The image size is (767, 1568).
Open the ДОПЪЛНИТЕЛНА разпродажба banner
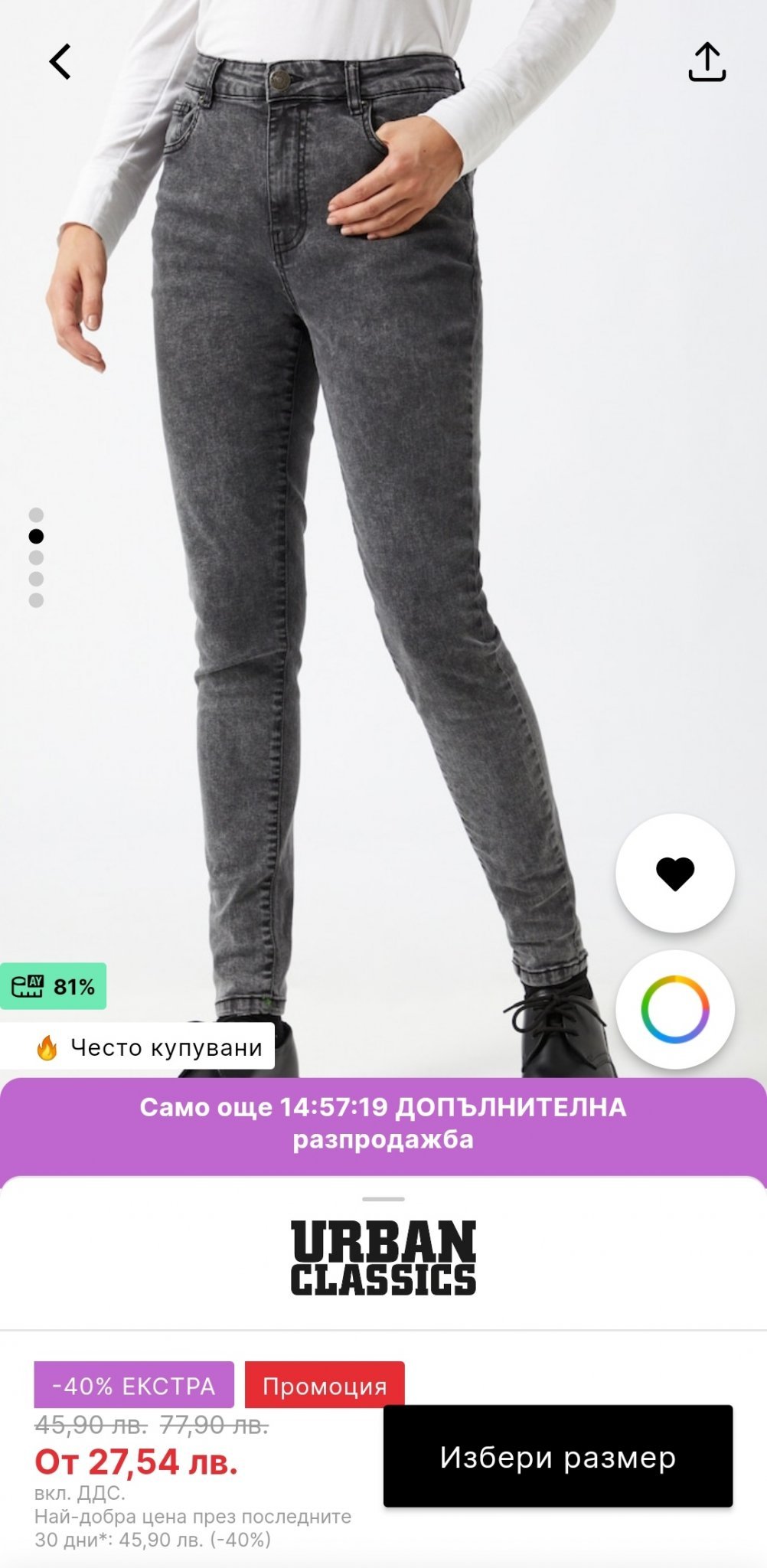[383, 1123]
